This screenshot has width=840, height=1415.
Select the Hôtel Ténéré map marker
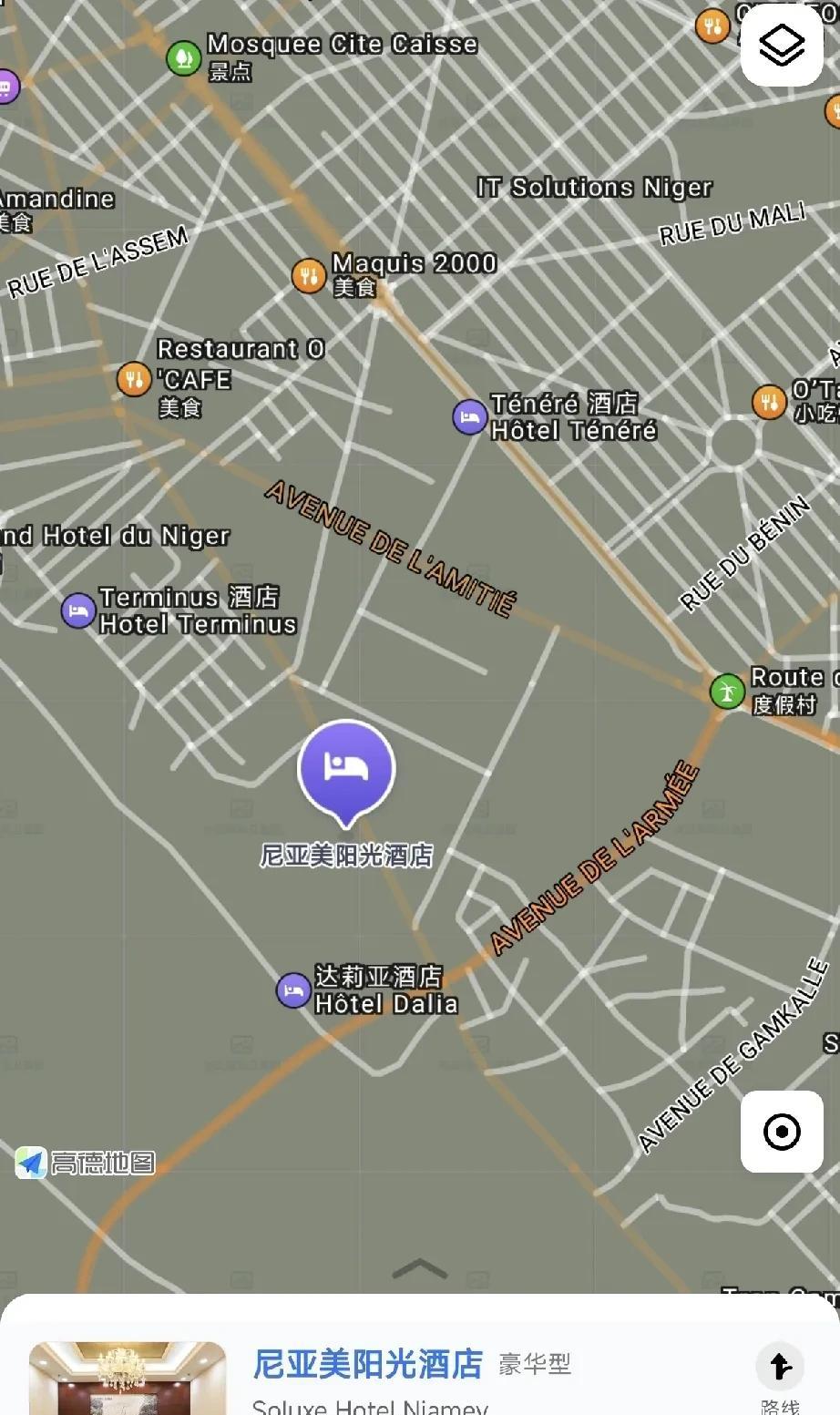[469, 417]
